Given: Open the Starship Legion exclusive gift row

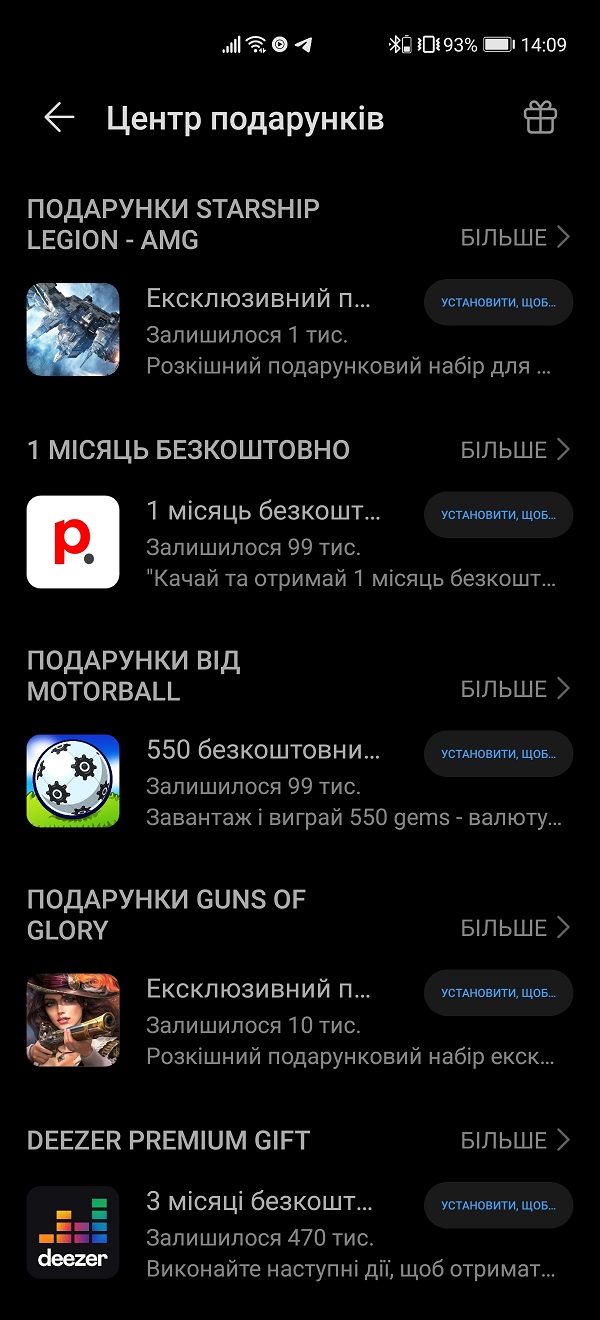Looking at the screenshot, I should pos(300,330).
